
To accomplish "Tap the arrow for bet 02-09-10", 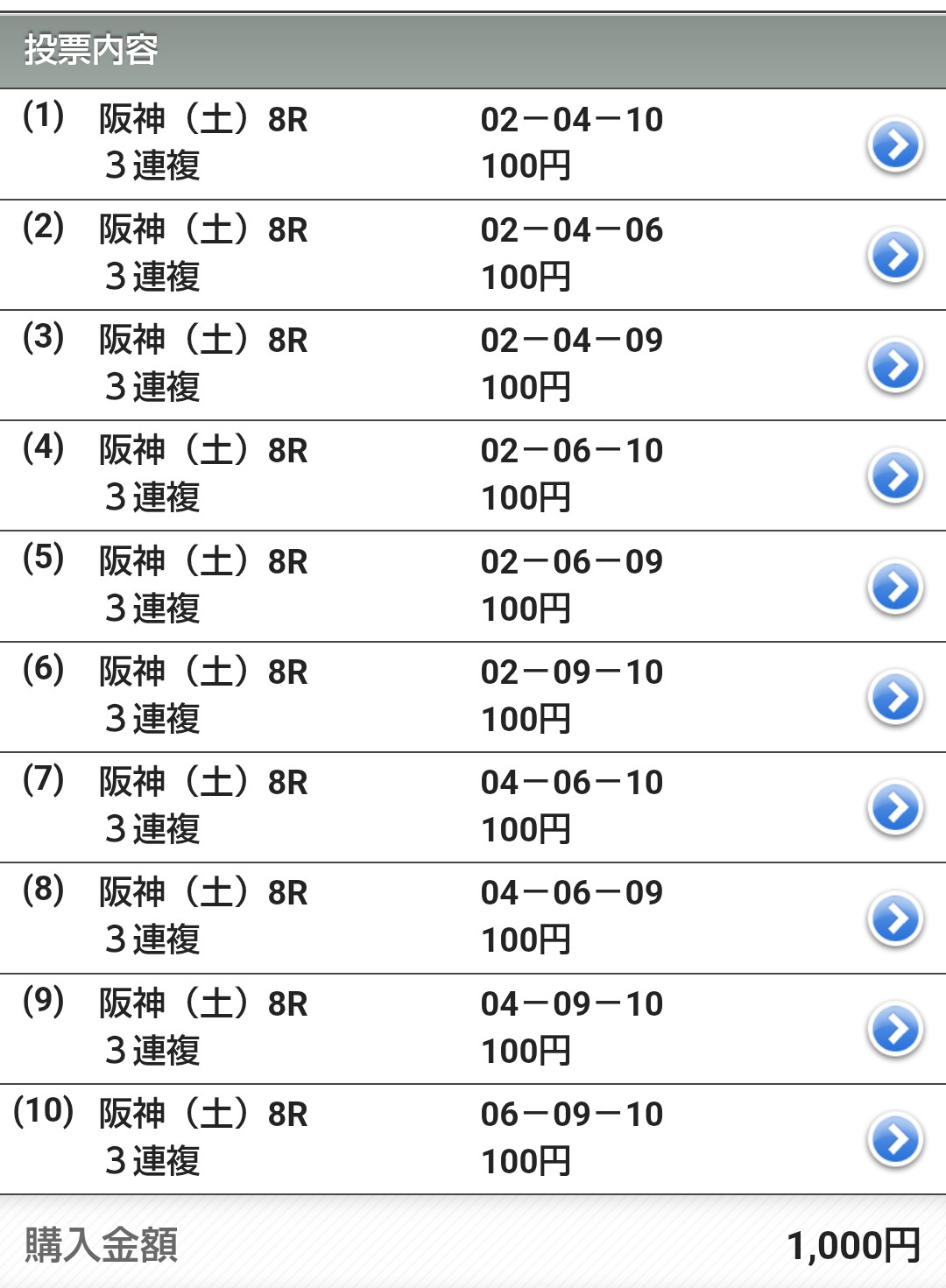I will tap(895, 697).
